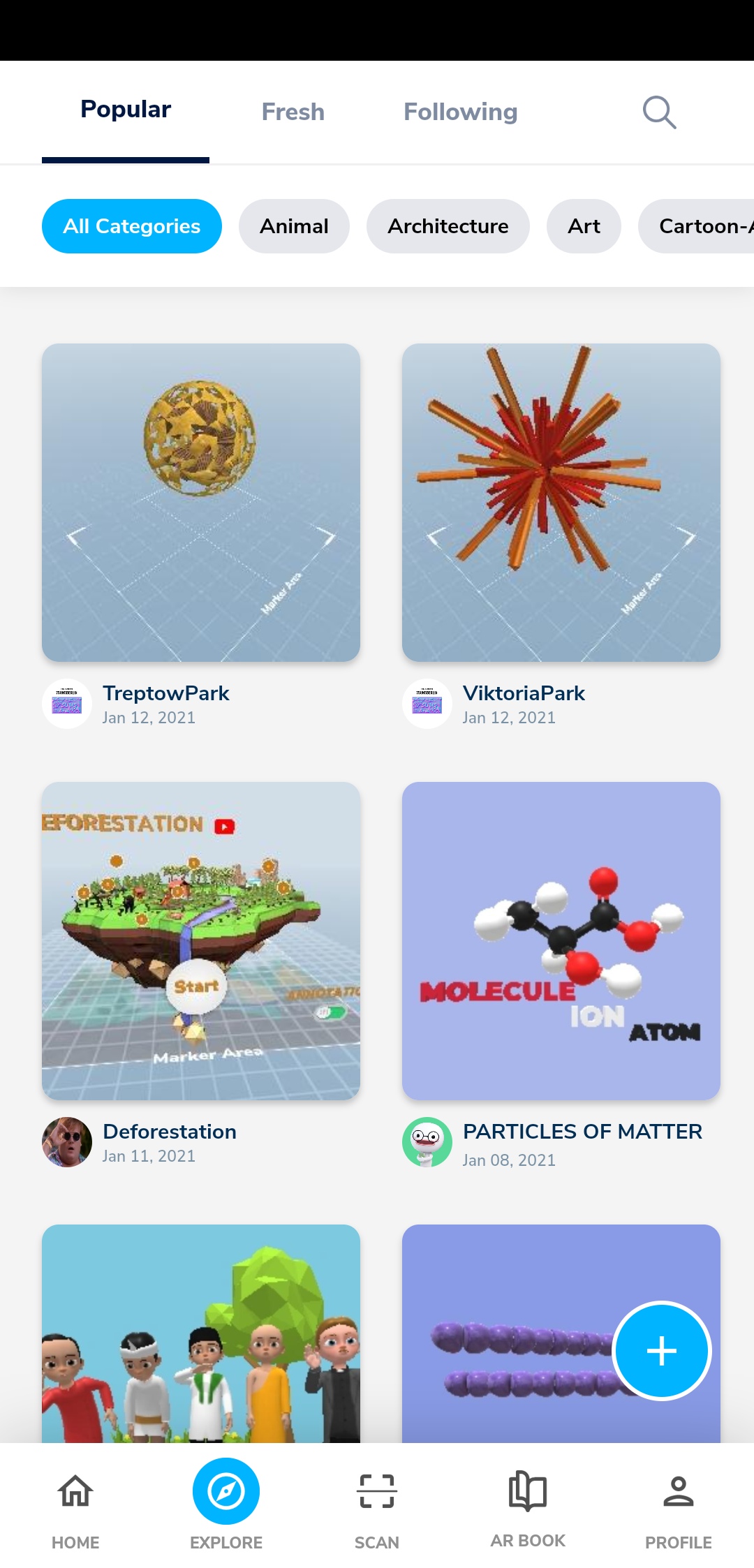Open the ViktoriaPark project thumbnail
The image size is (754, 1568).
(x=561, y=502)
